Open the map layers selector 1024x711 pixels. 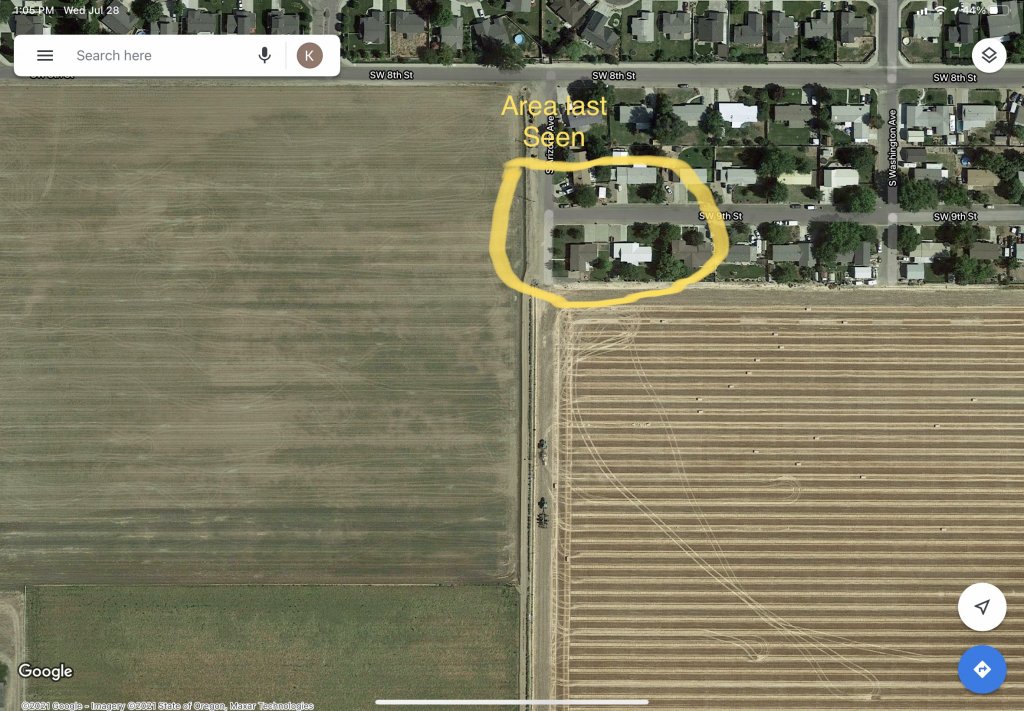[988, 56]
